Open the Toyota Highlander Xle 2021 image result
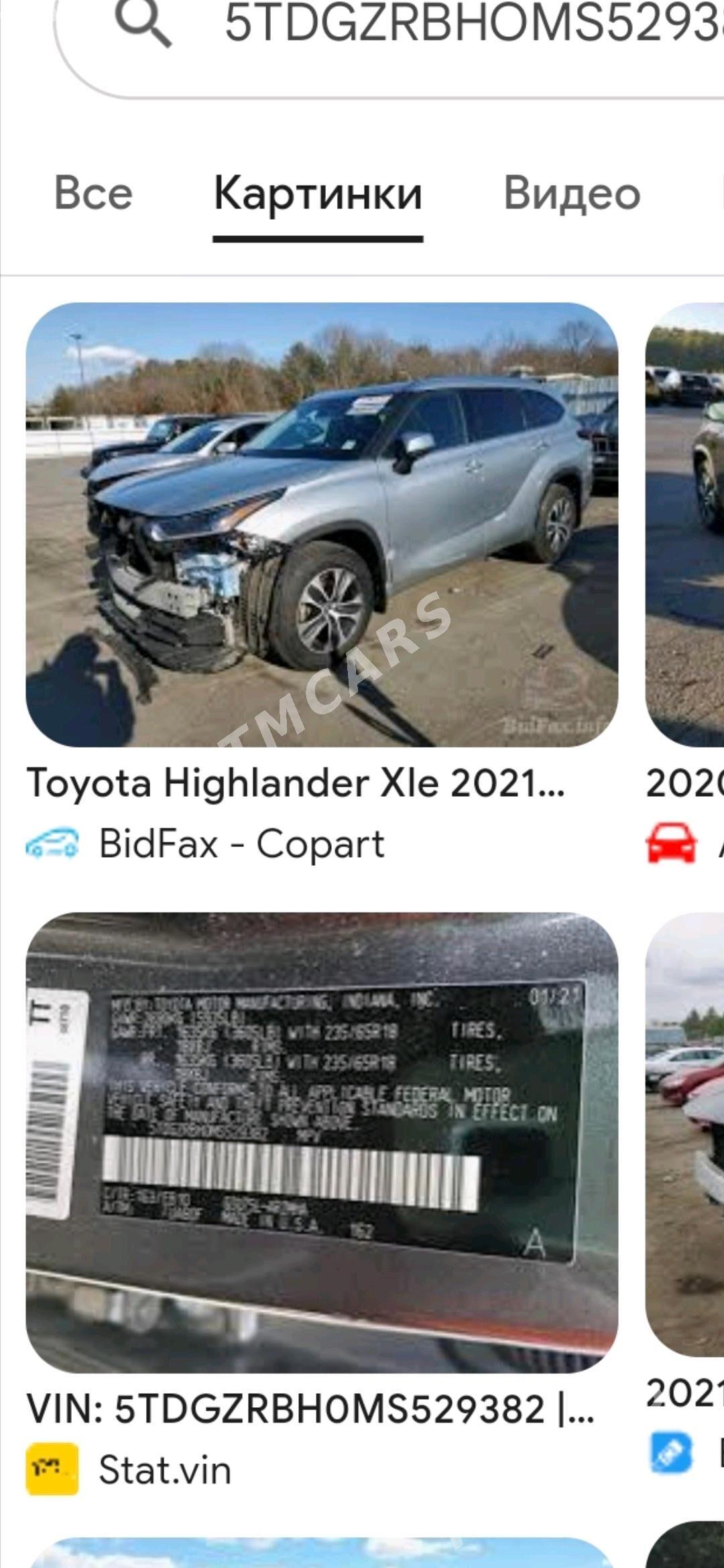Screen dimensions: 724x1568 (x=322, y=525)
